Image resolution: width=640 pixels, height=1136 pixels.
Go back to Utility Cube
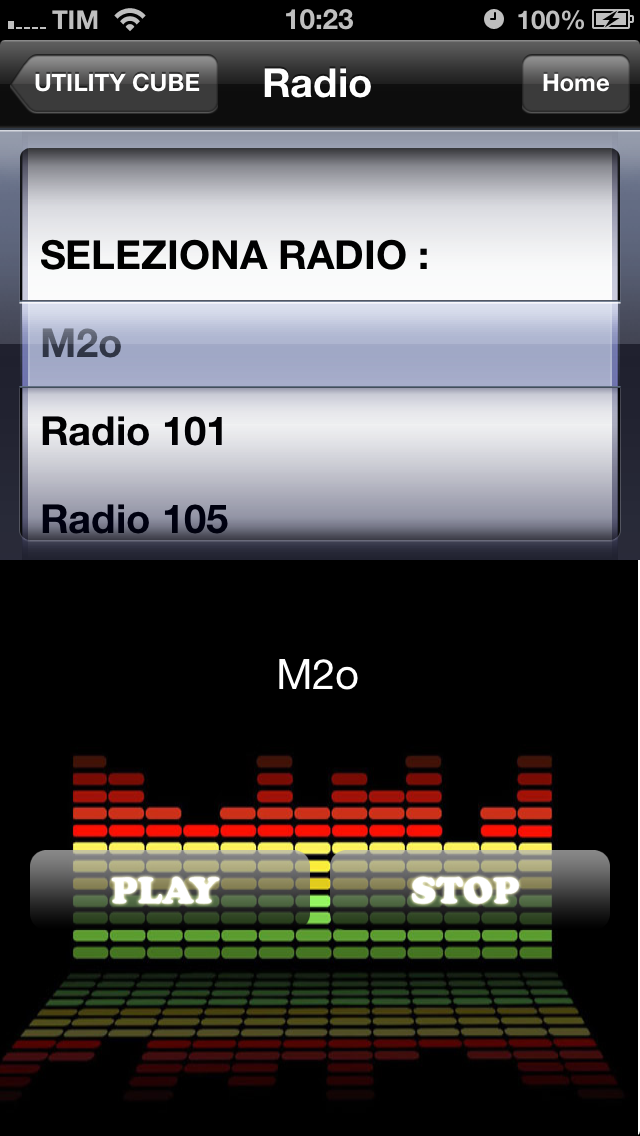115,83
